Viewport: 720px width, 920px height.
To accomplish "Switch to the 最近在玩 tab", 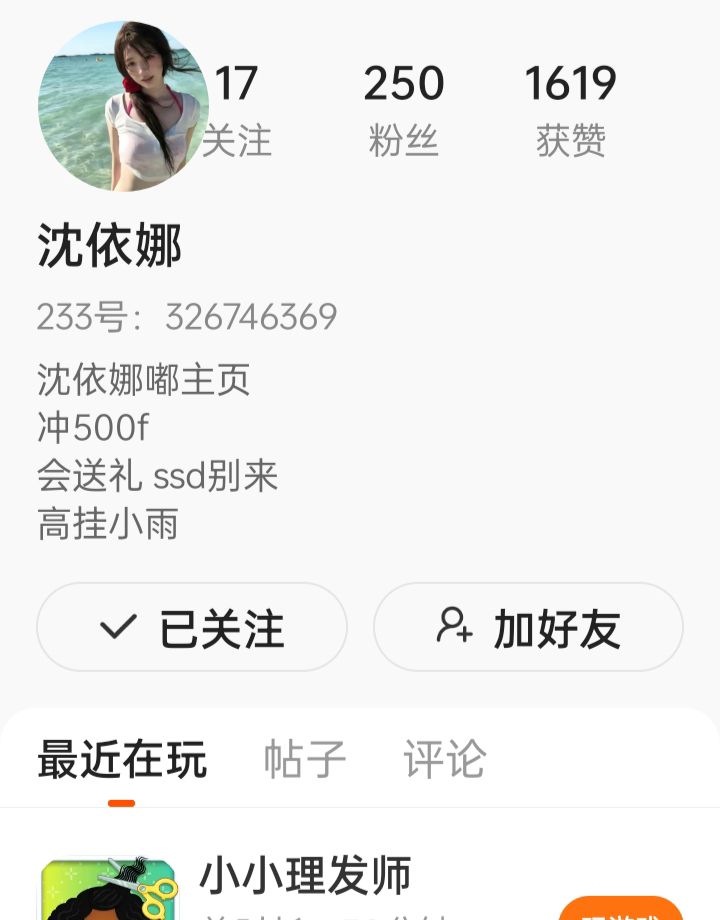I will click(122, 760).
